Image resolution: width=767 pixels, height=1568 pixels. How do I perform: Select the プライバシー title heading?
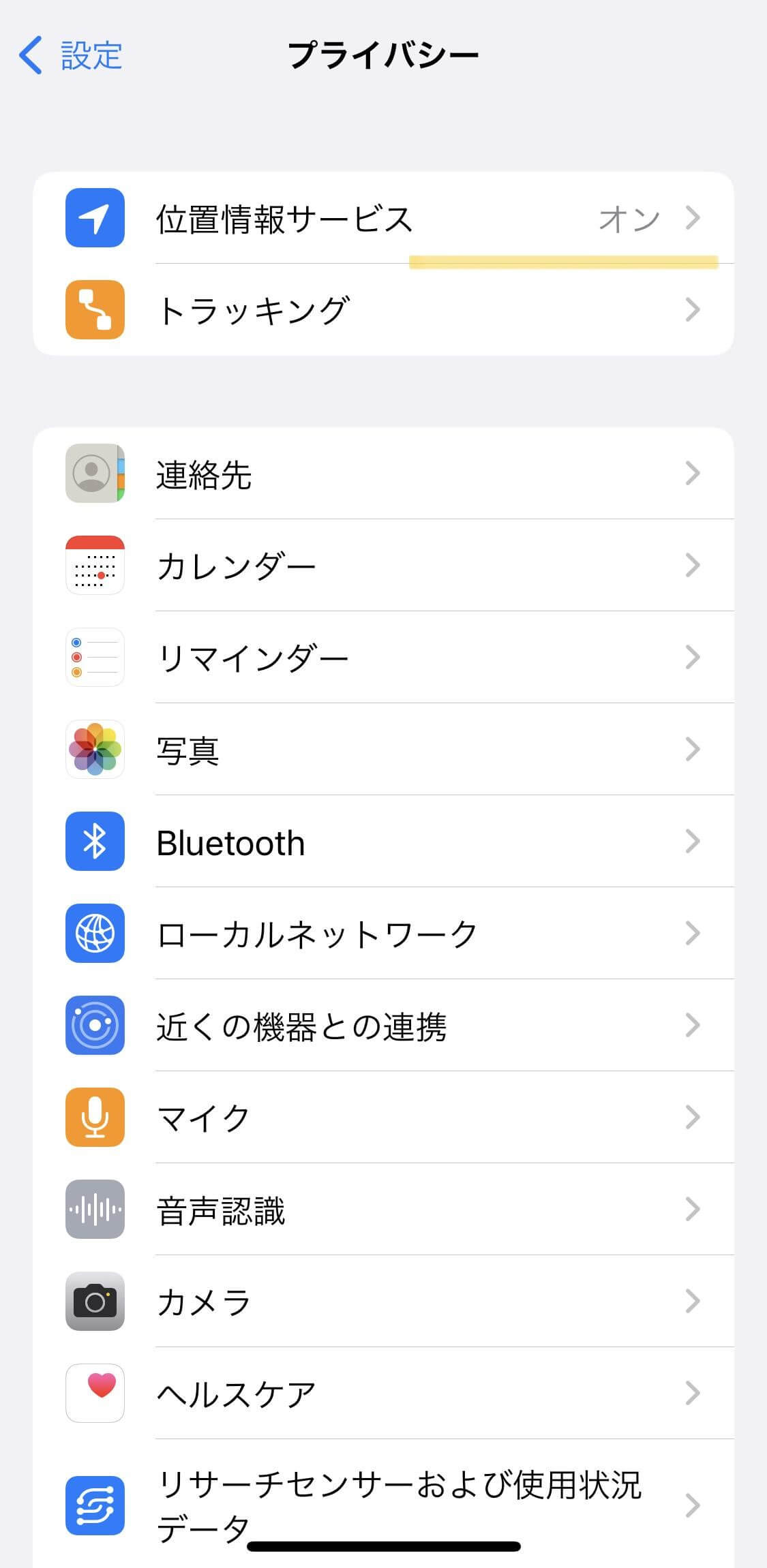click(x=383, y=55)
